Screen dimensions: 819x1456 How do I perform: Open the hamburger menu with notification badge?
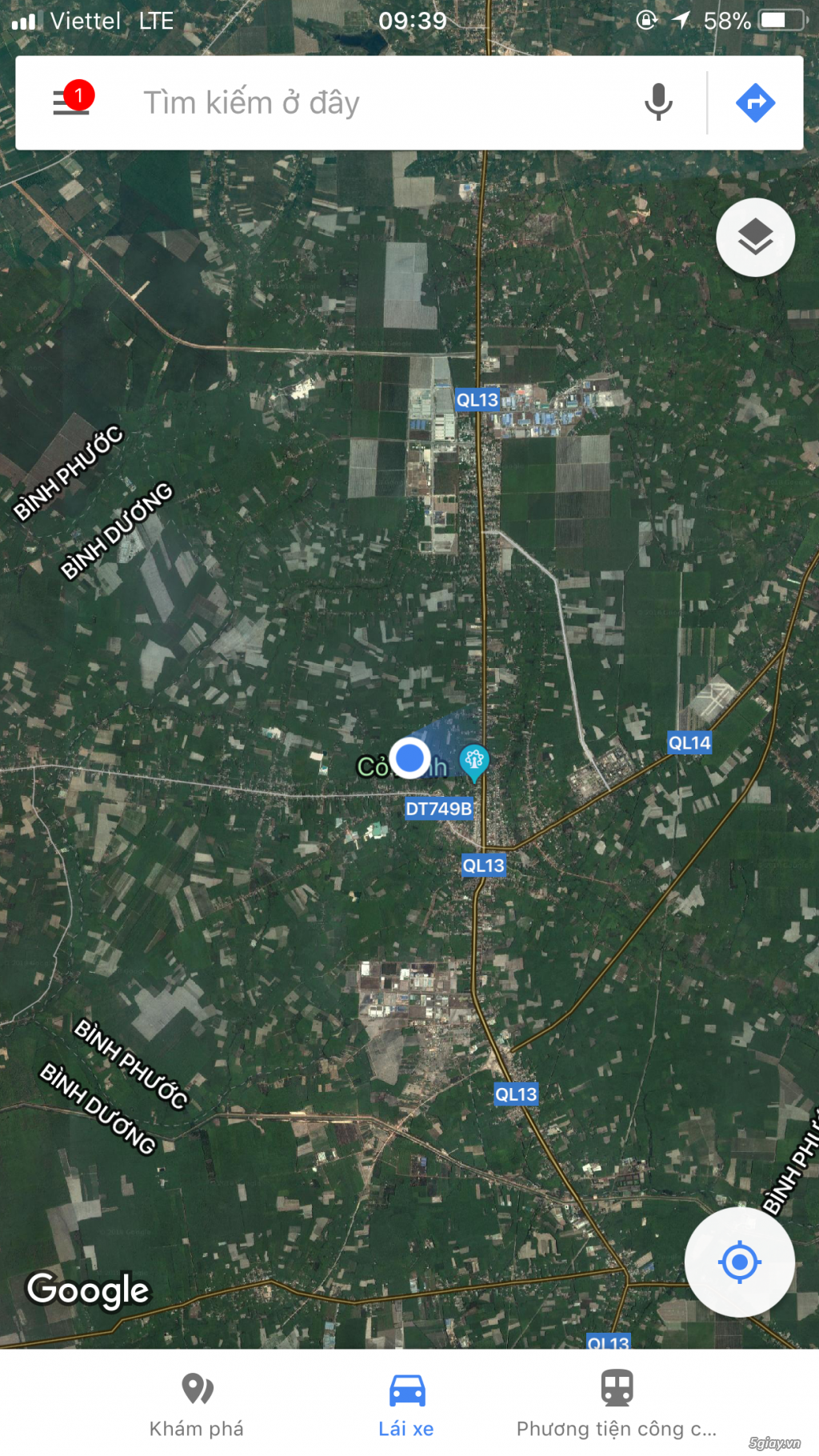point(71,102)
